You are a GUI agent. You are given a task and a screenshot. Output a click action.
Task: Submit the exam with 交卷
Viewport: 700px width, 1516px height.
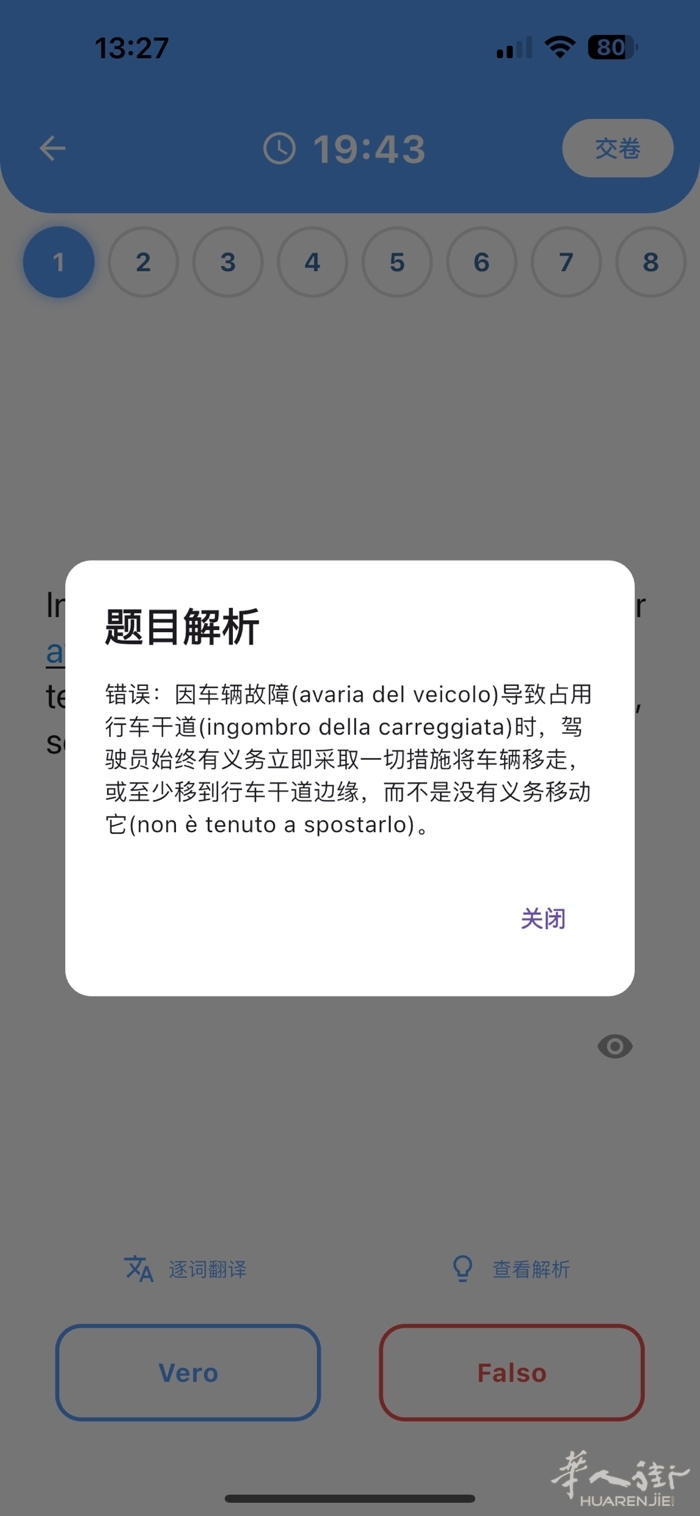point(617,149)
